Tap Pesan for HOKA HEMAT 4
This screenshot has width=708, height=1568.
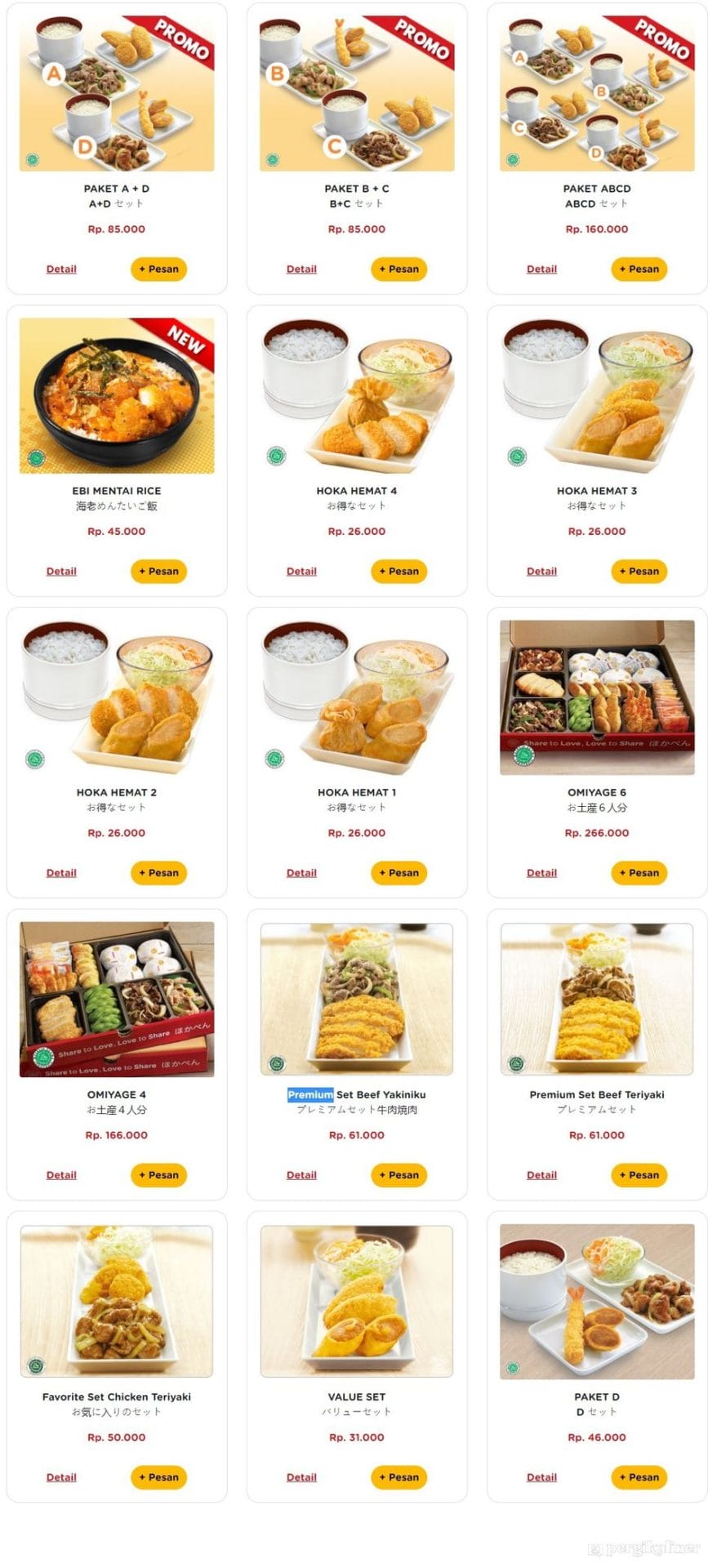click(399, 571)
